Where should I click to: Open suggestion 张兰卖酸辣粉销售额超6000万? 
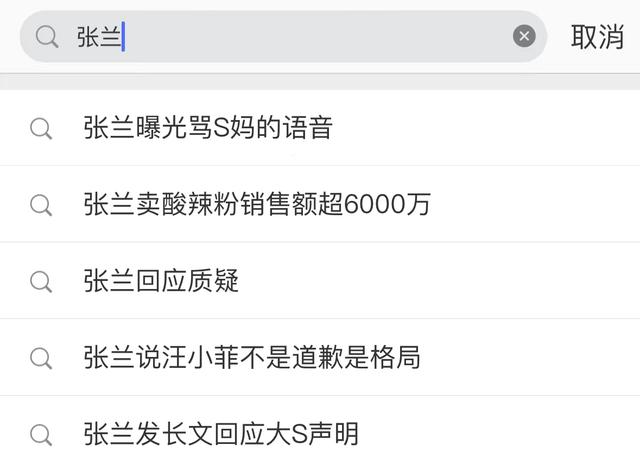pos(257,204)
